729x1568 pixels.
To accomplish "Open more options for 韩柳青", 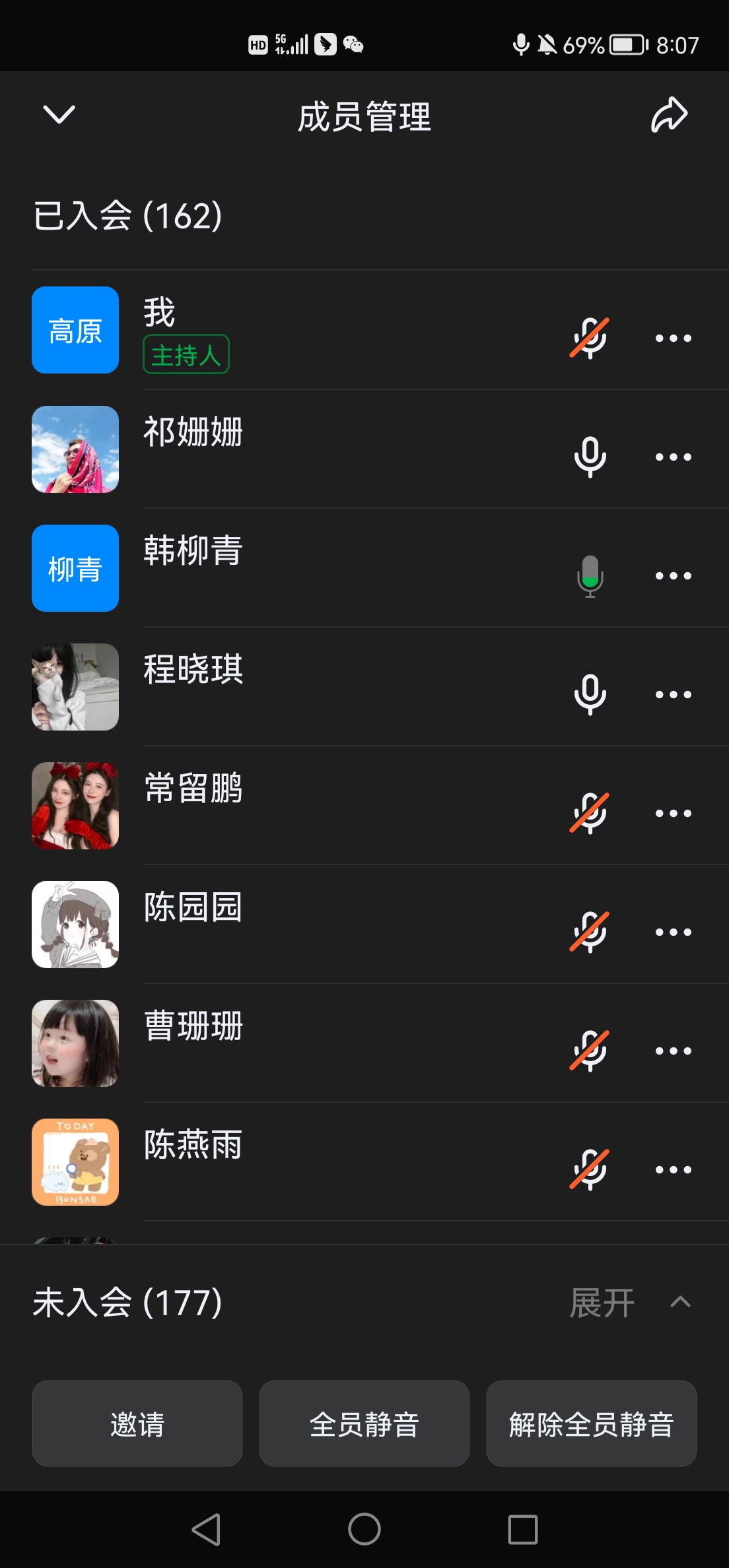I will (673, 575).
